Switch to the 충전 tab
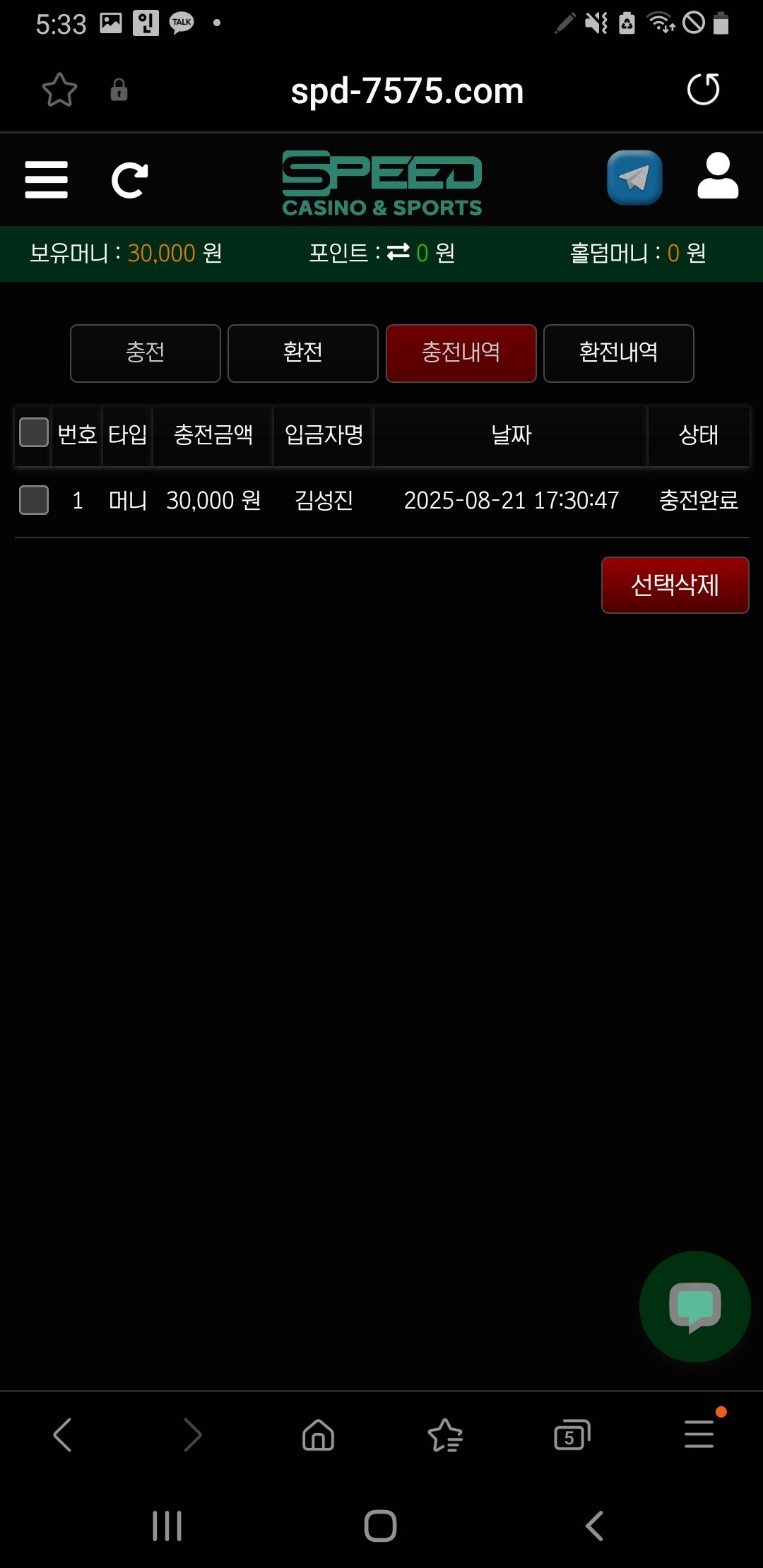Image resolution: width=763 pixels, height=1568 pixels. [146, 353]
